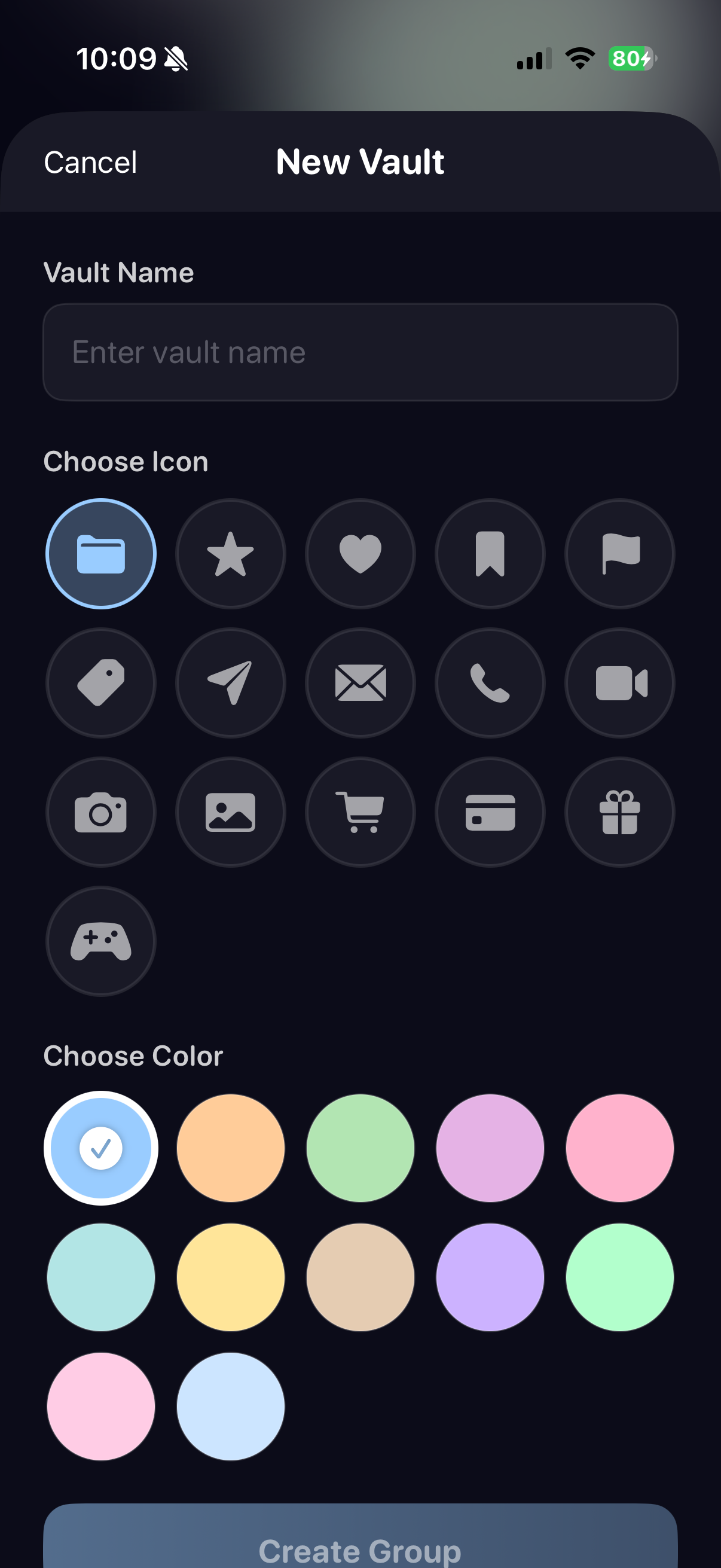Select the gift box icon
The height and width of the screenshot is (1568, 721).
coord(619,812)
